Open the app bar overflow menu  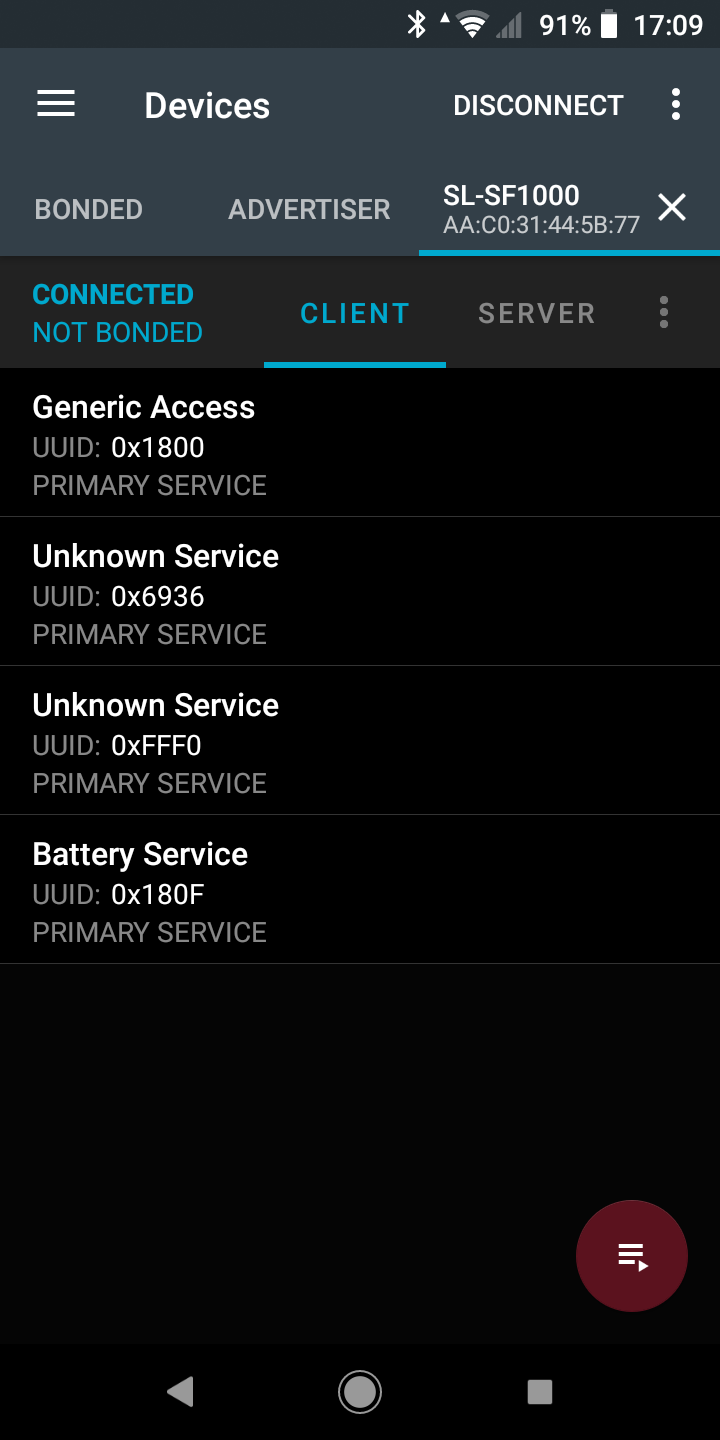(x=676, y=104)
